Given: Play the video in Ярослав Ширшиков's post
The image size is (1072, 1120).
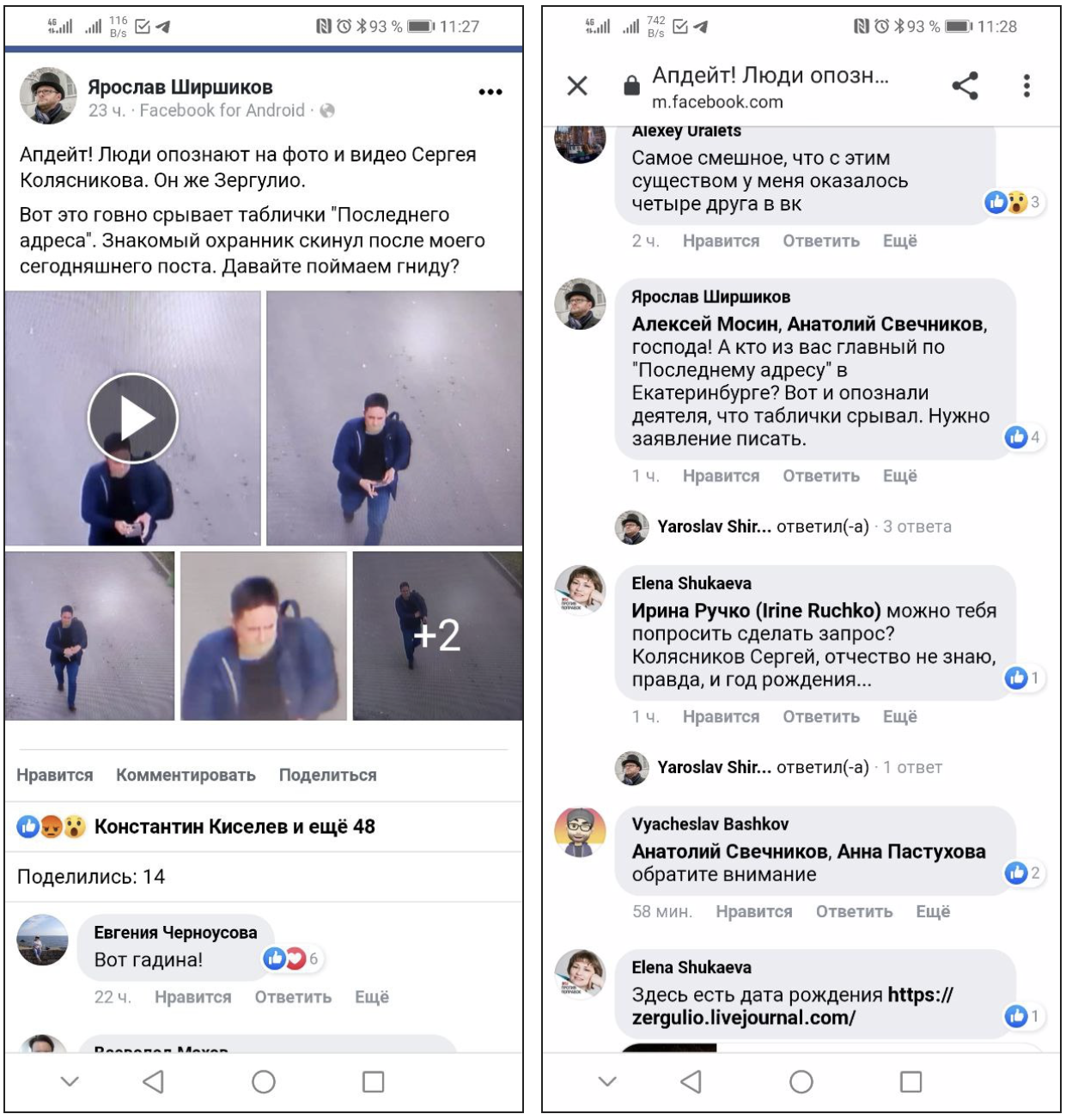Looking at the screenshot, I should 133,418.
